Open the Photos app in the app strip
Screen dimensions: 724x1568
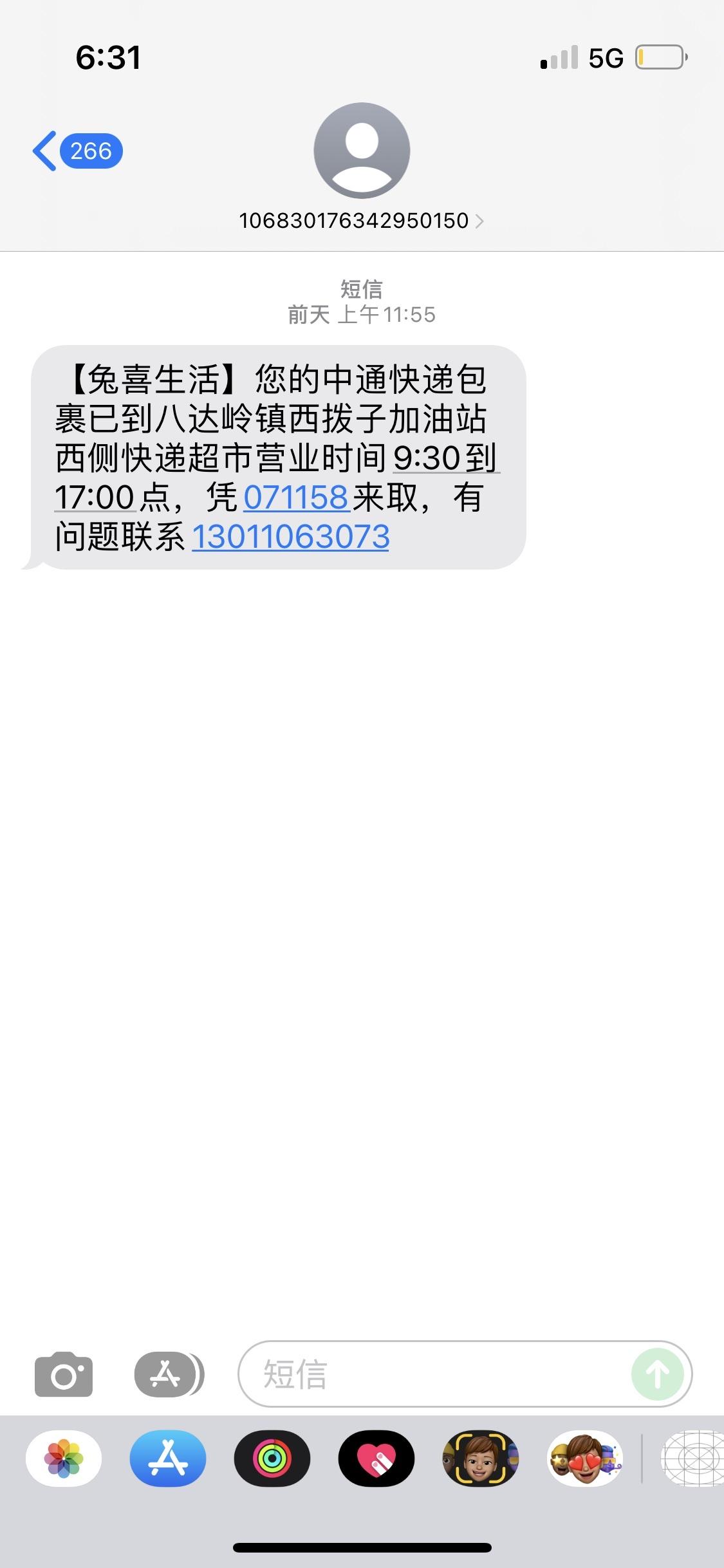64,1458
